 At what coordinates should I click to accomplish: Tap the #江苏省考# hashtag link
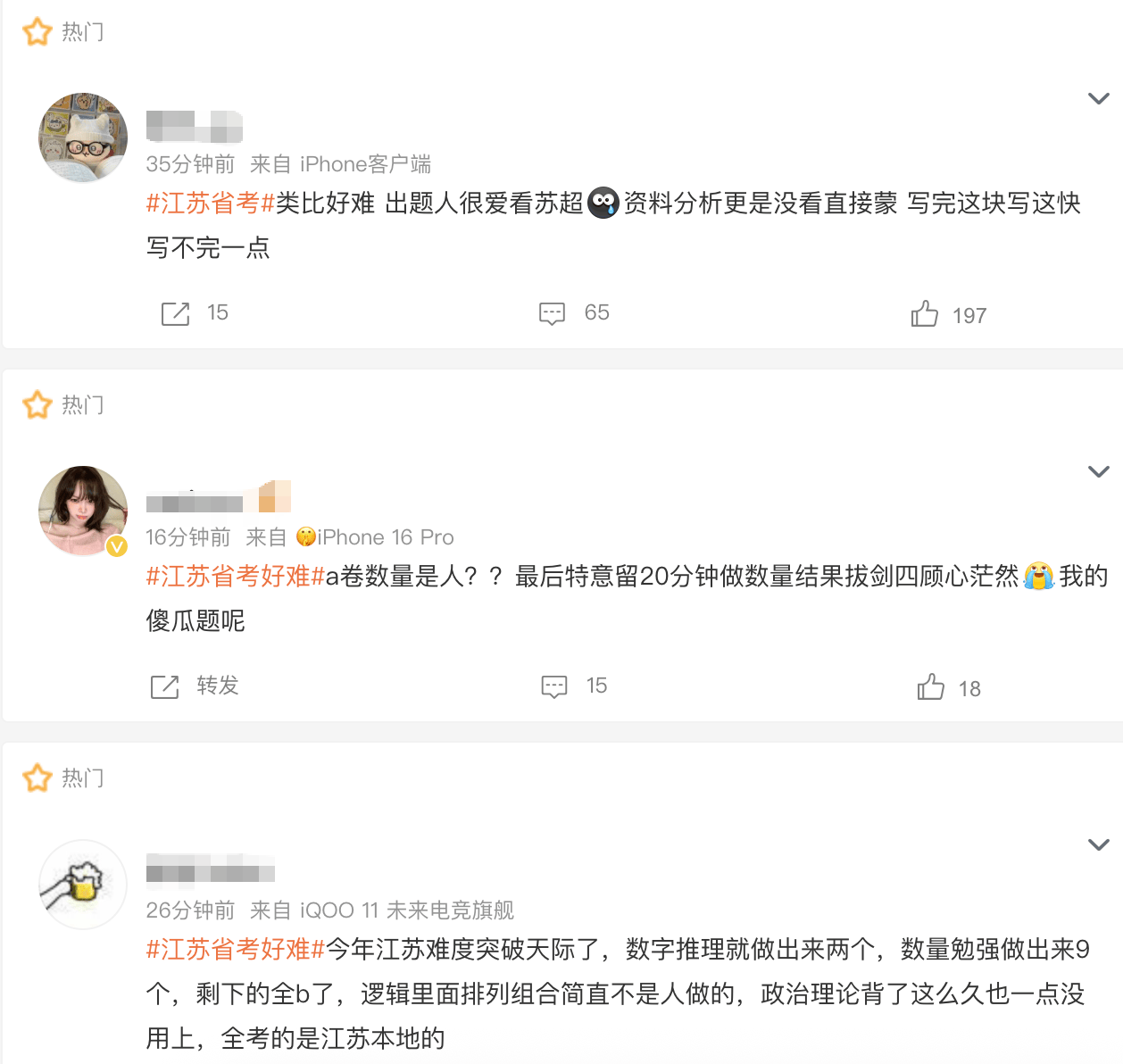[210, 204]
